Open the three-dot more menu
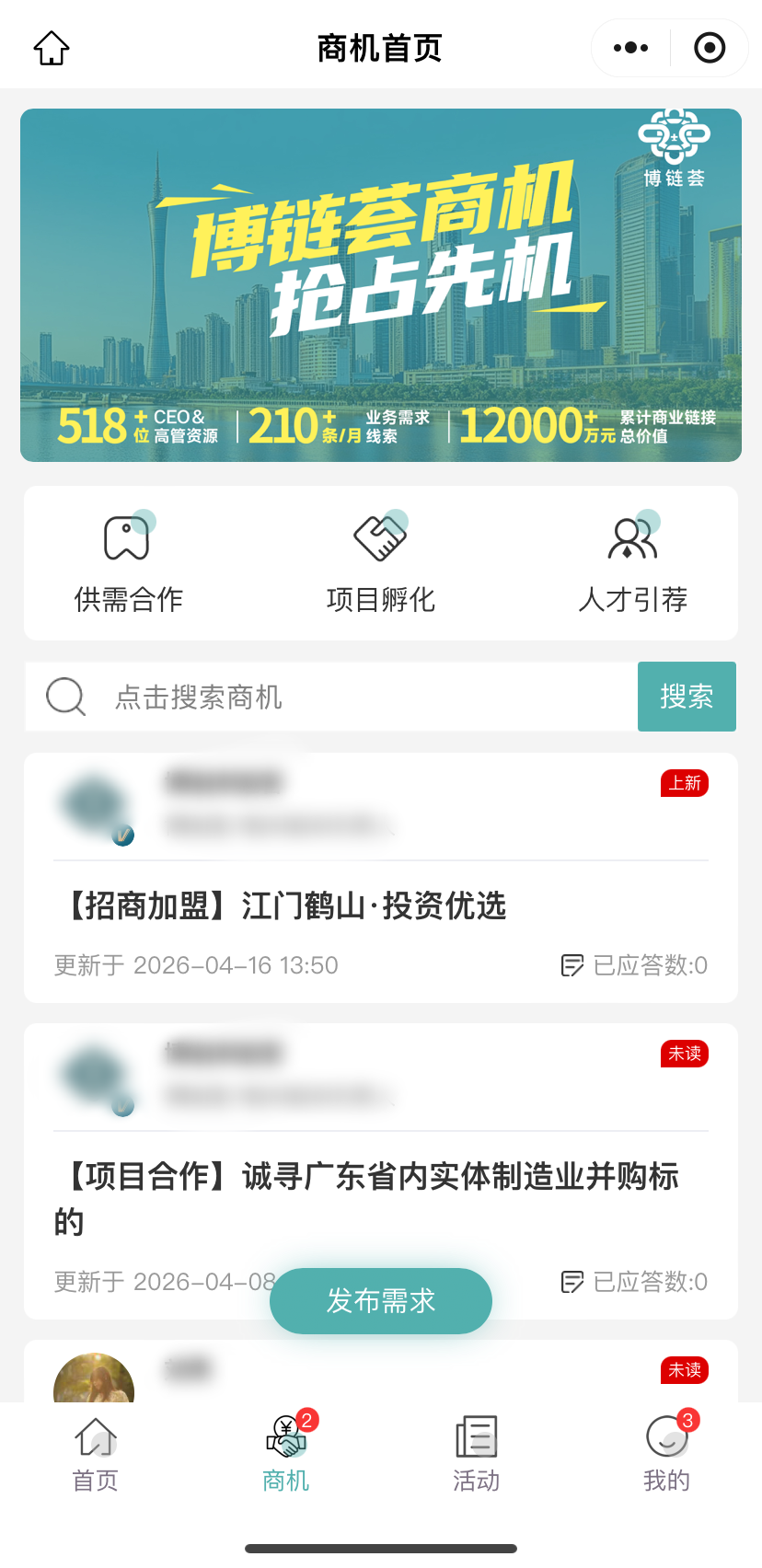The width and height of the screenshot is (762, 1568). pos(630,48)
